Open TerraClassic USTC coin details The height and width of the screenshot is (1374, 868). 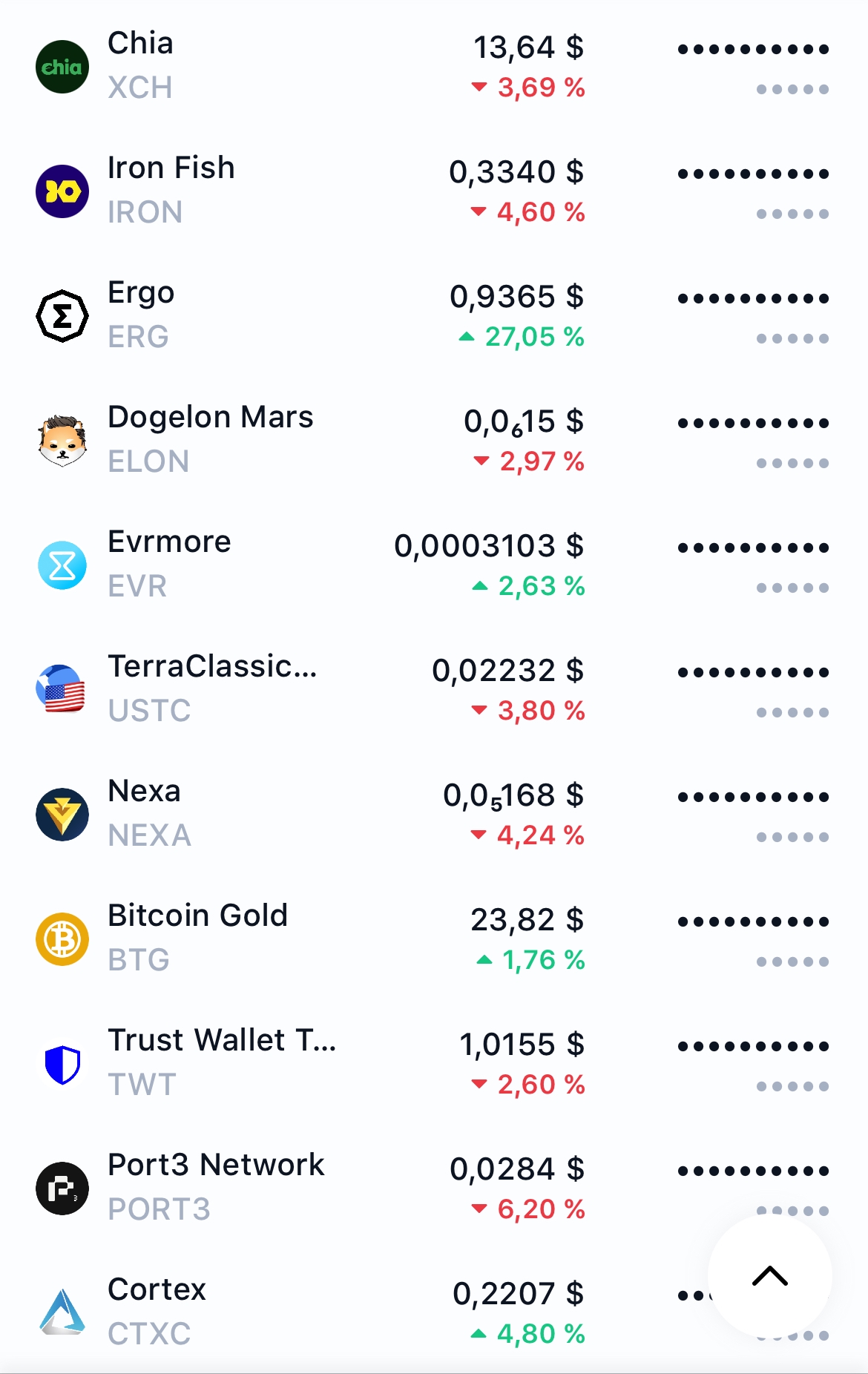click(x=297, y=690)
